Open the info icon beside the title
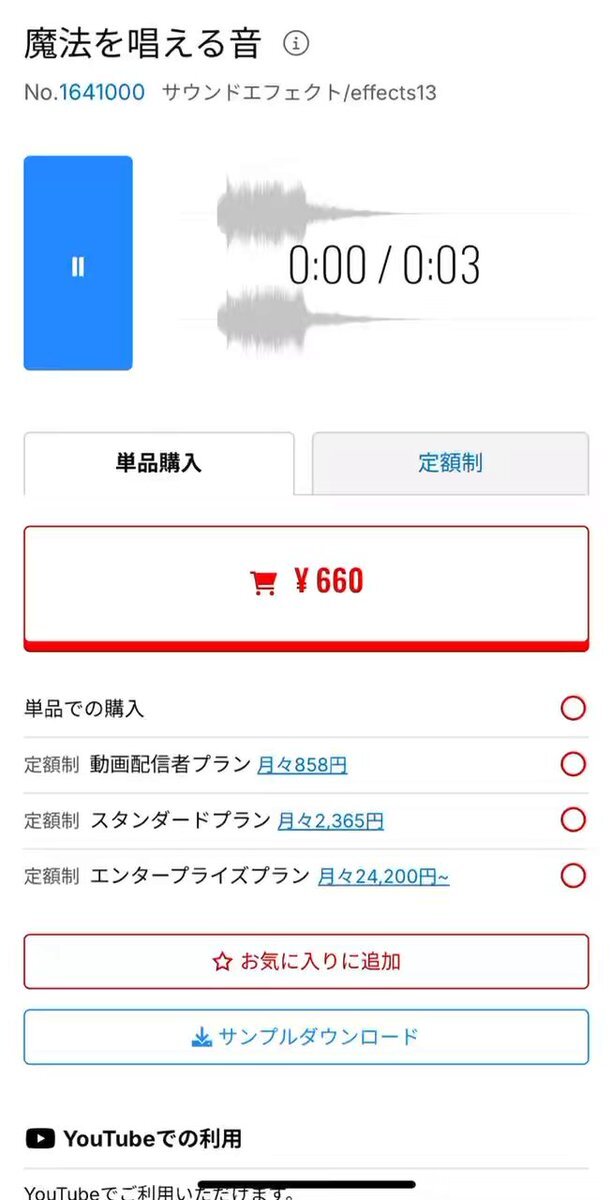Image resolution: width=611 pixels, height=1200 pixels. click(x=296, y=44)
